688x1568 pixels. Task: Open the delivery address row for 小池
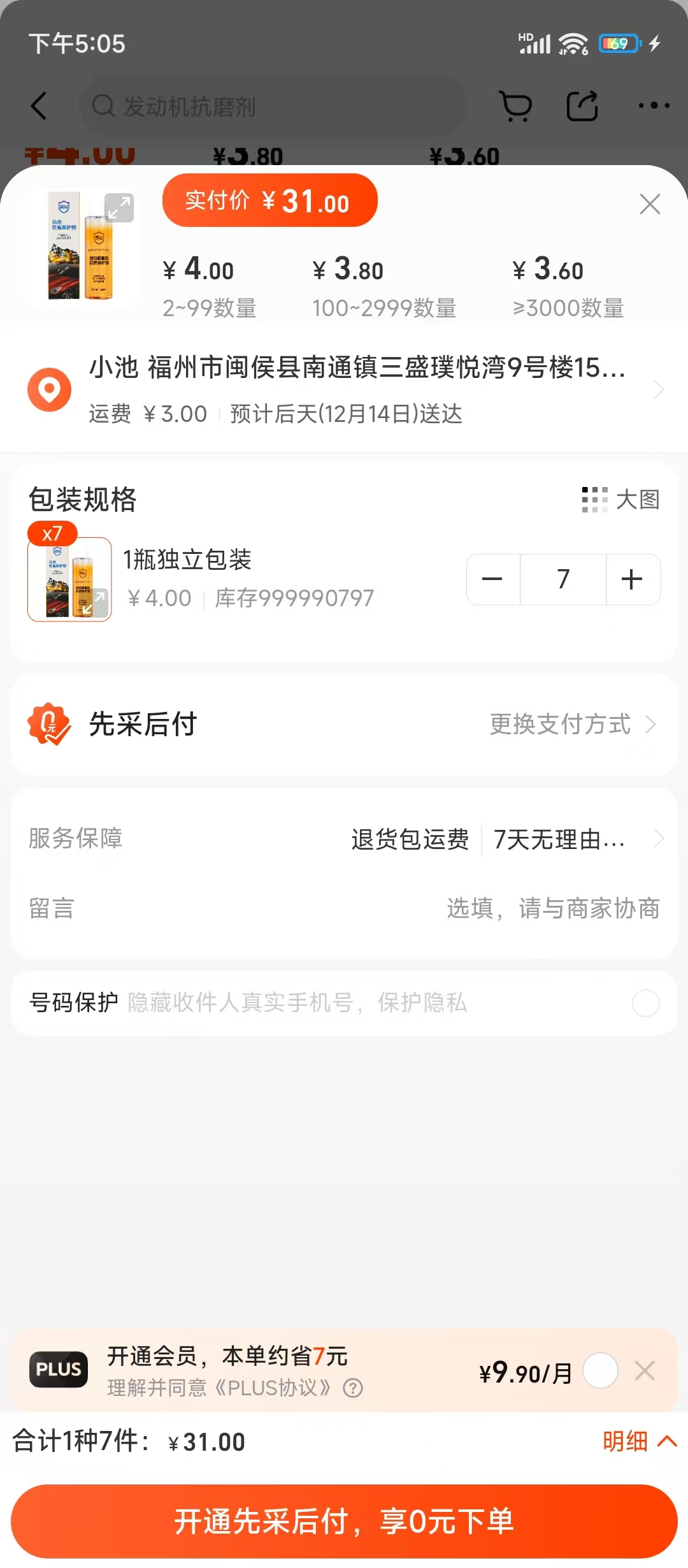(x=357, y=389)
